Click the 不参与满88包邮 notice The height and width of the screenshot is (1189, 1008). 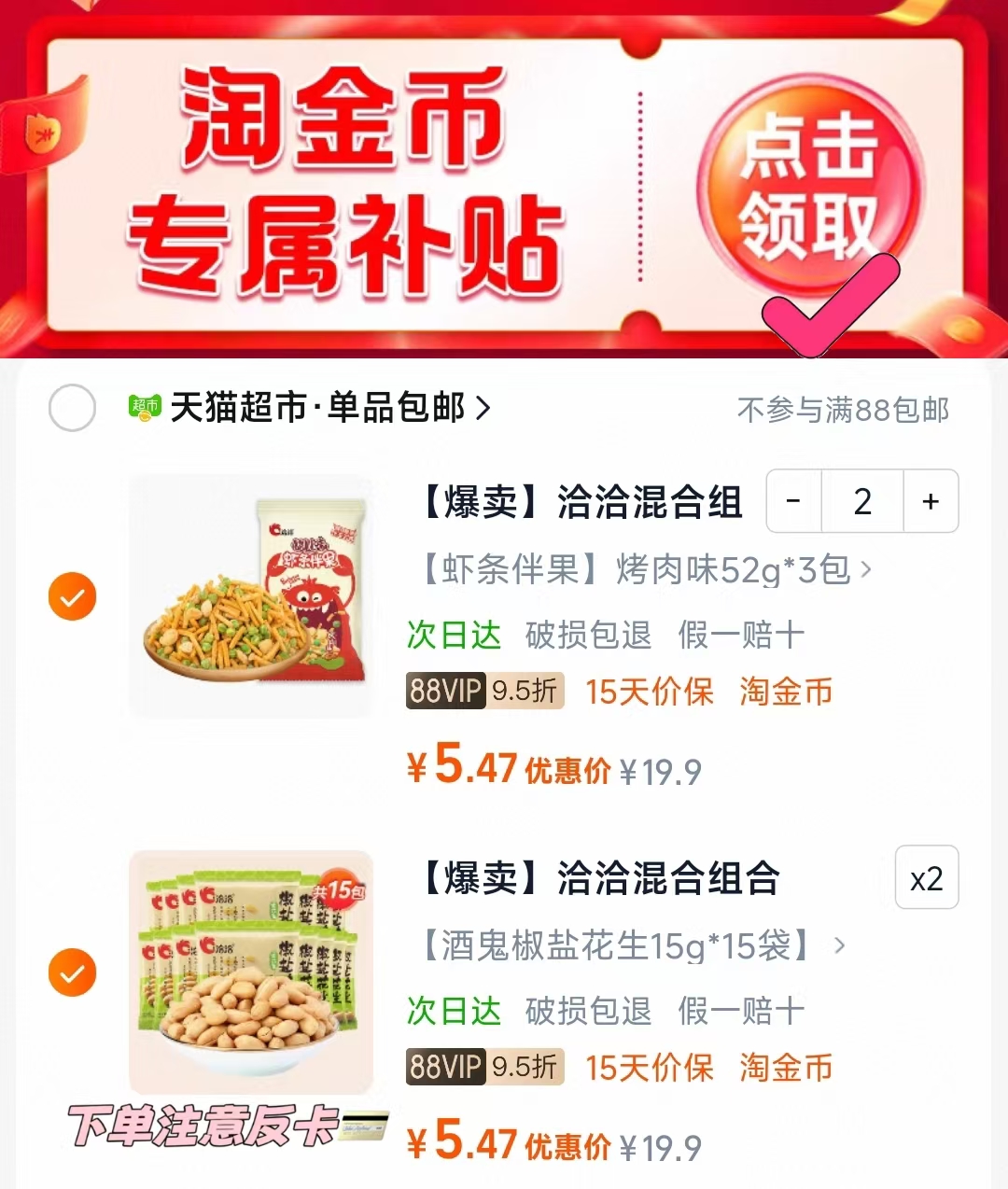pos(843,407)
